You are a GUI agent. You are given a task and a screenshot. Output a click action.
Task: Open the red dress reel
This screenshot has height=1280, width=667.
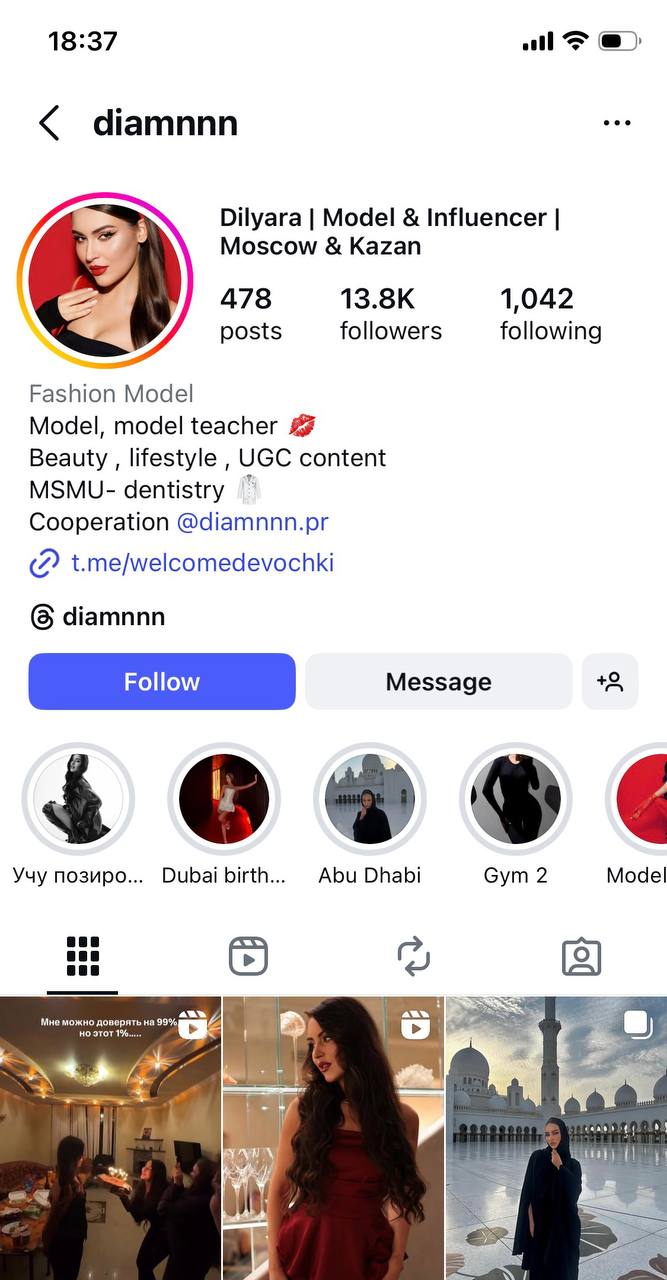333,1138
